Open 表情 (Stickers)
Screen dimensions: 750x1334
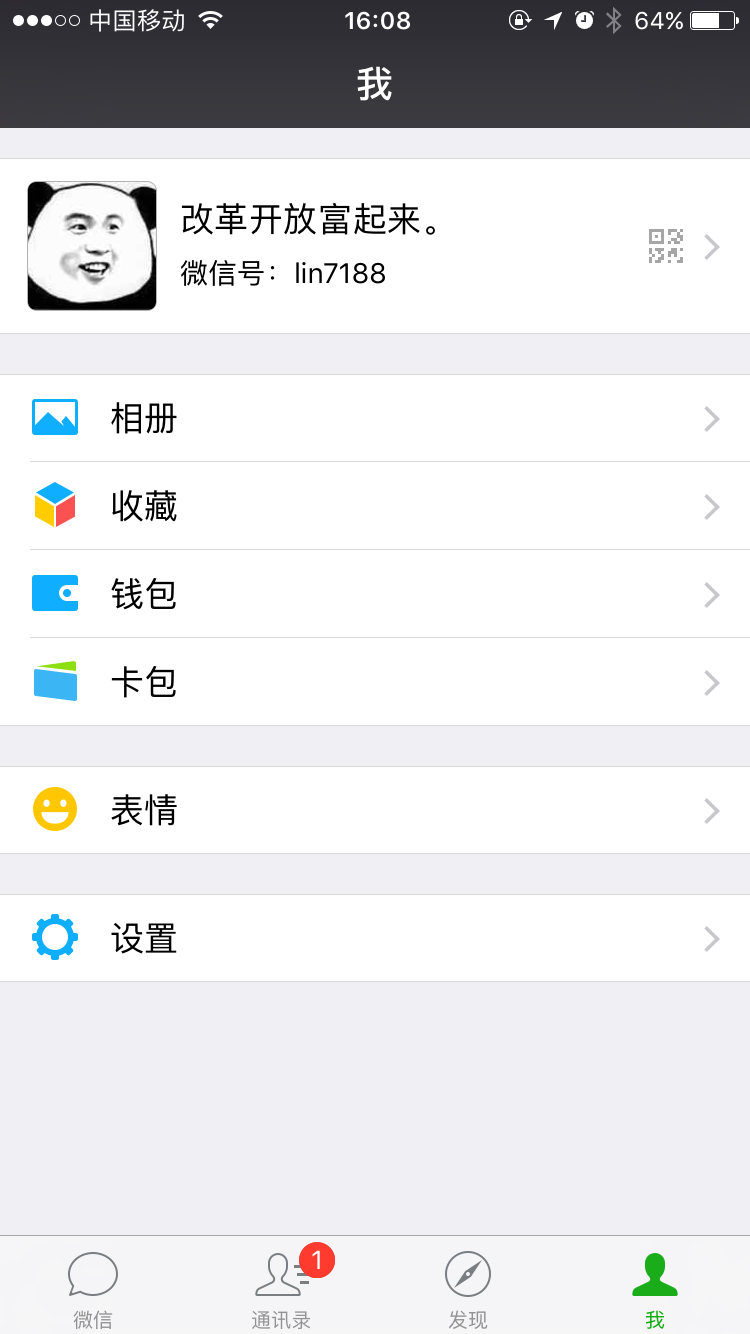[x=375, y=810]
